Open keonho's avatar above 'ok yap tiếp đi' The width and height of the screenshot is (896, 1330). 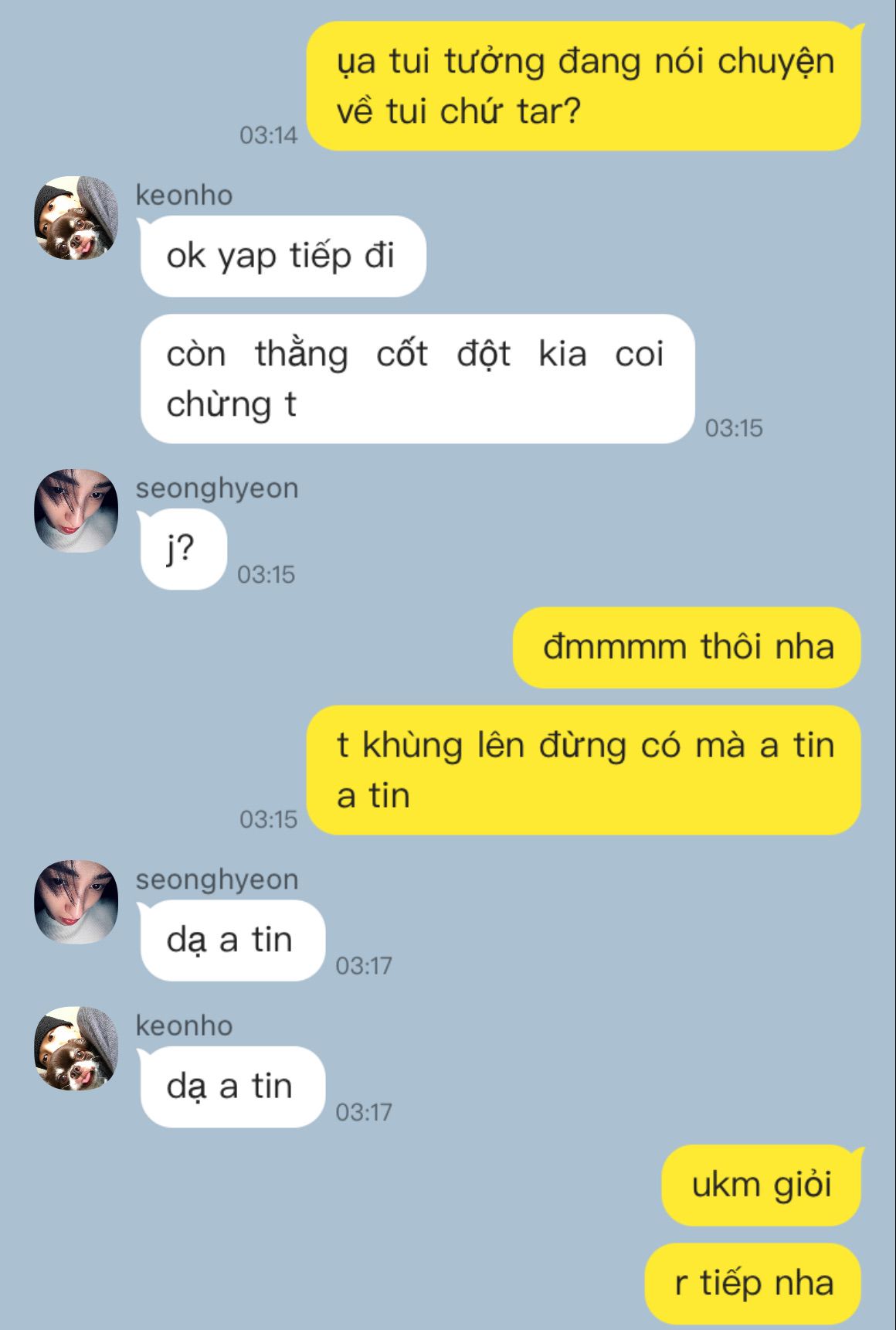tap(76, 218)
